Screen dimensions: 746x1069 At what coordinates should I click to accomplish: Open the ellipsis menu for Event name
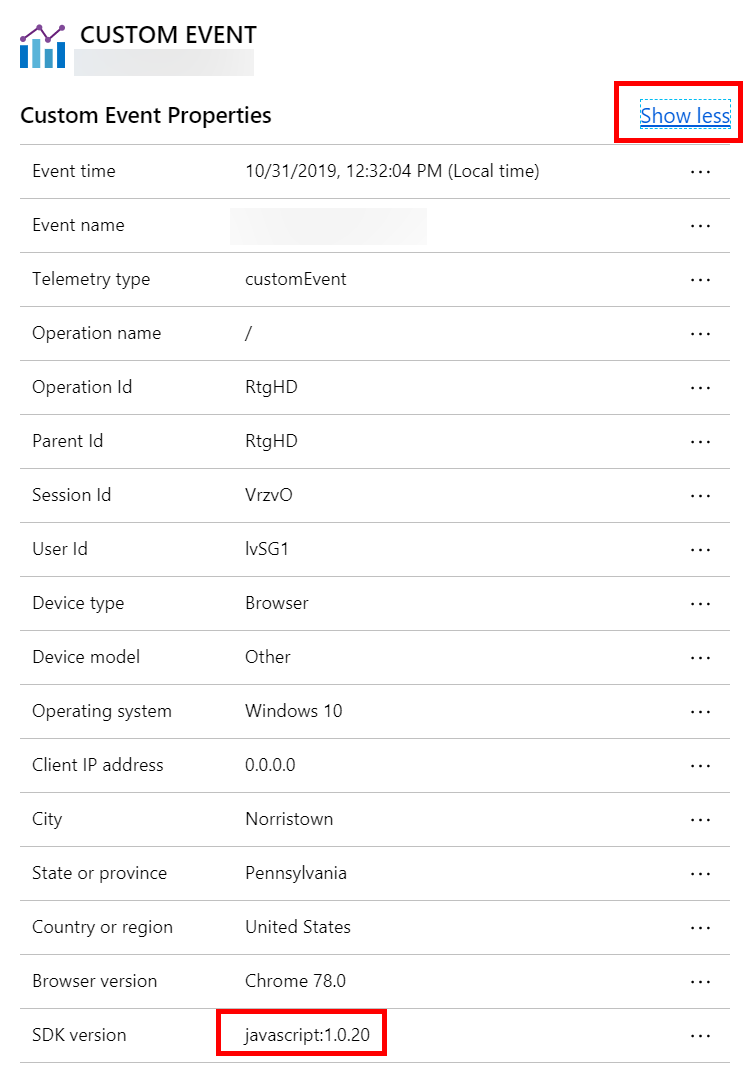(x=700, y=225)
